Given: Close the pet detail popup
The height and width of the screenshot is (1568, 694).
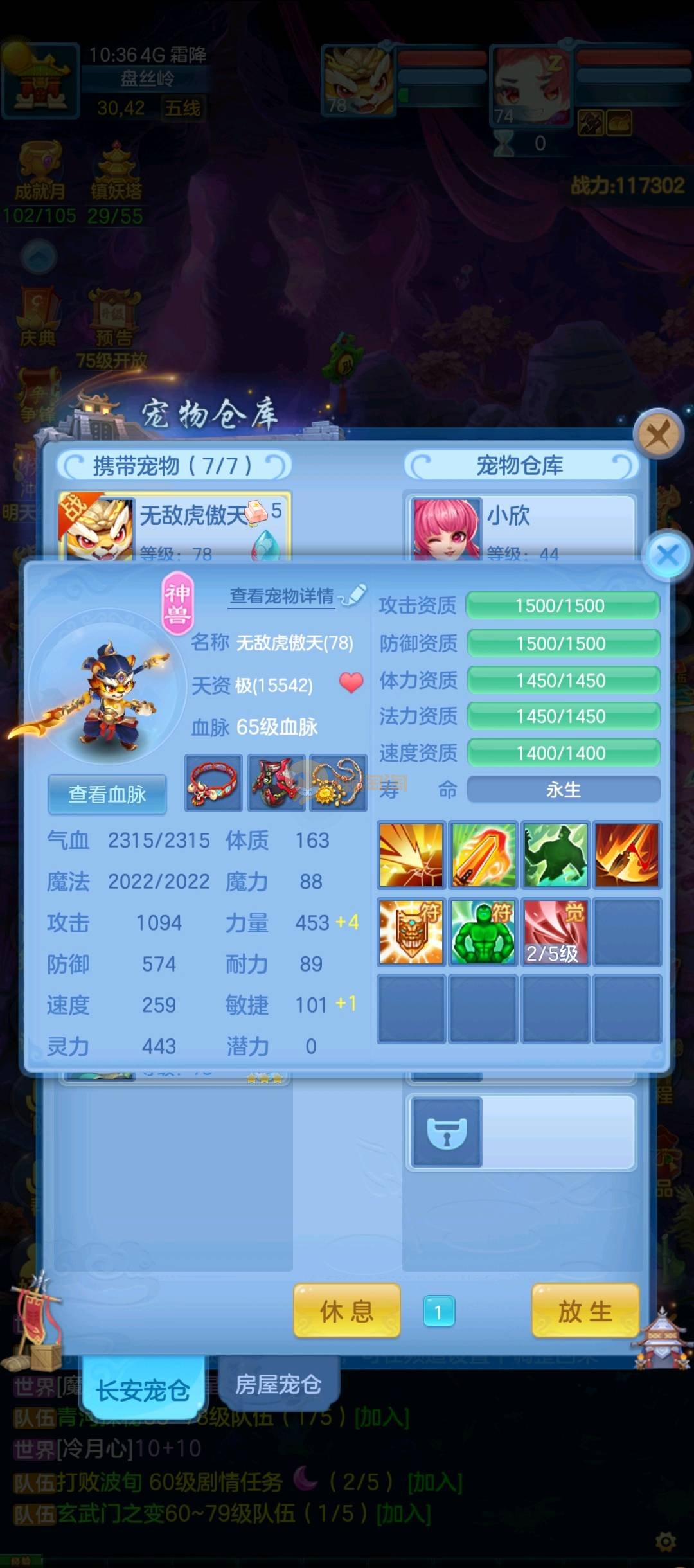Looking at the screenshot, I should [668, 555].
